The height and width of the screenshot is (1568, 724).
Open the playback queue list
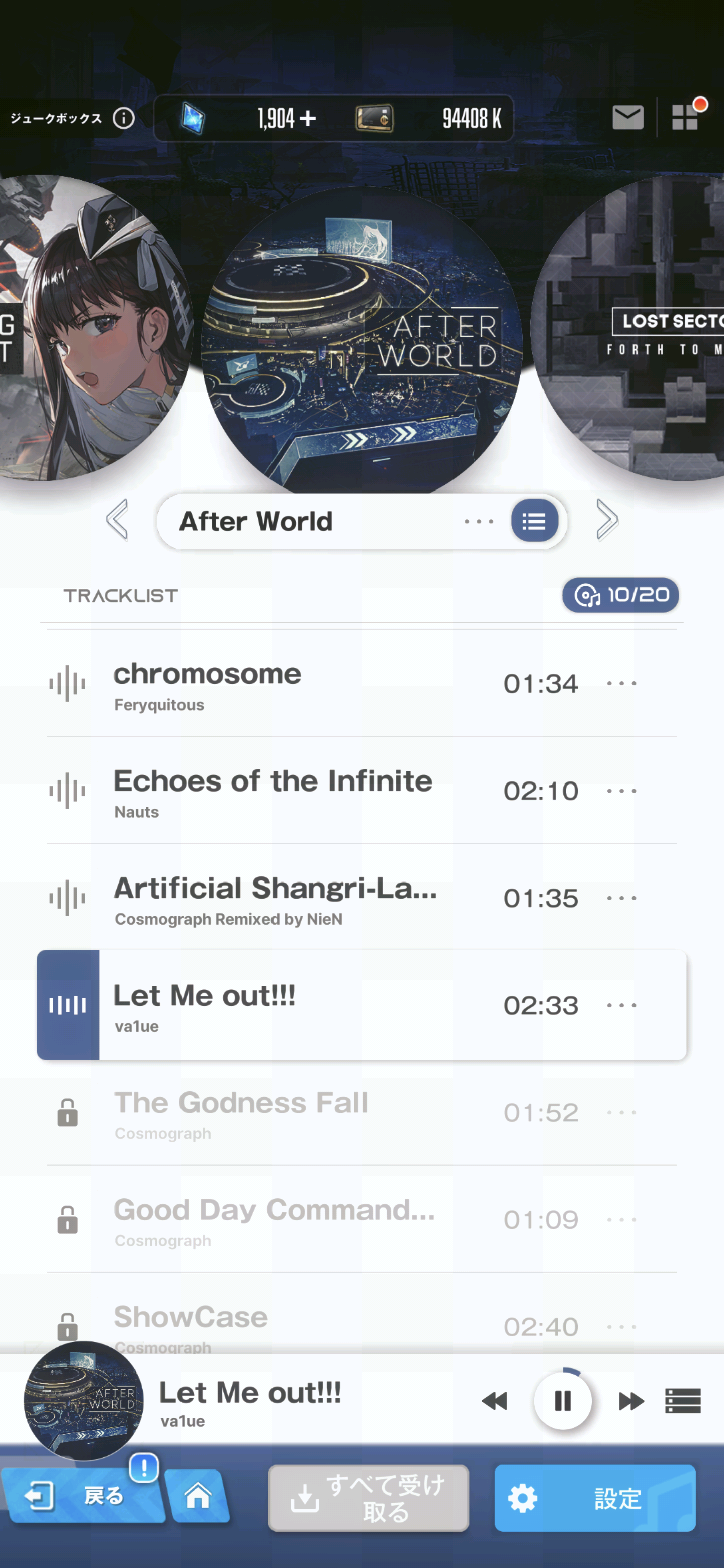coord(683,1401)
